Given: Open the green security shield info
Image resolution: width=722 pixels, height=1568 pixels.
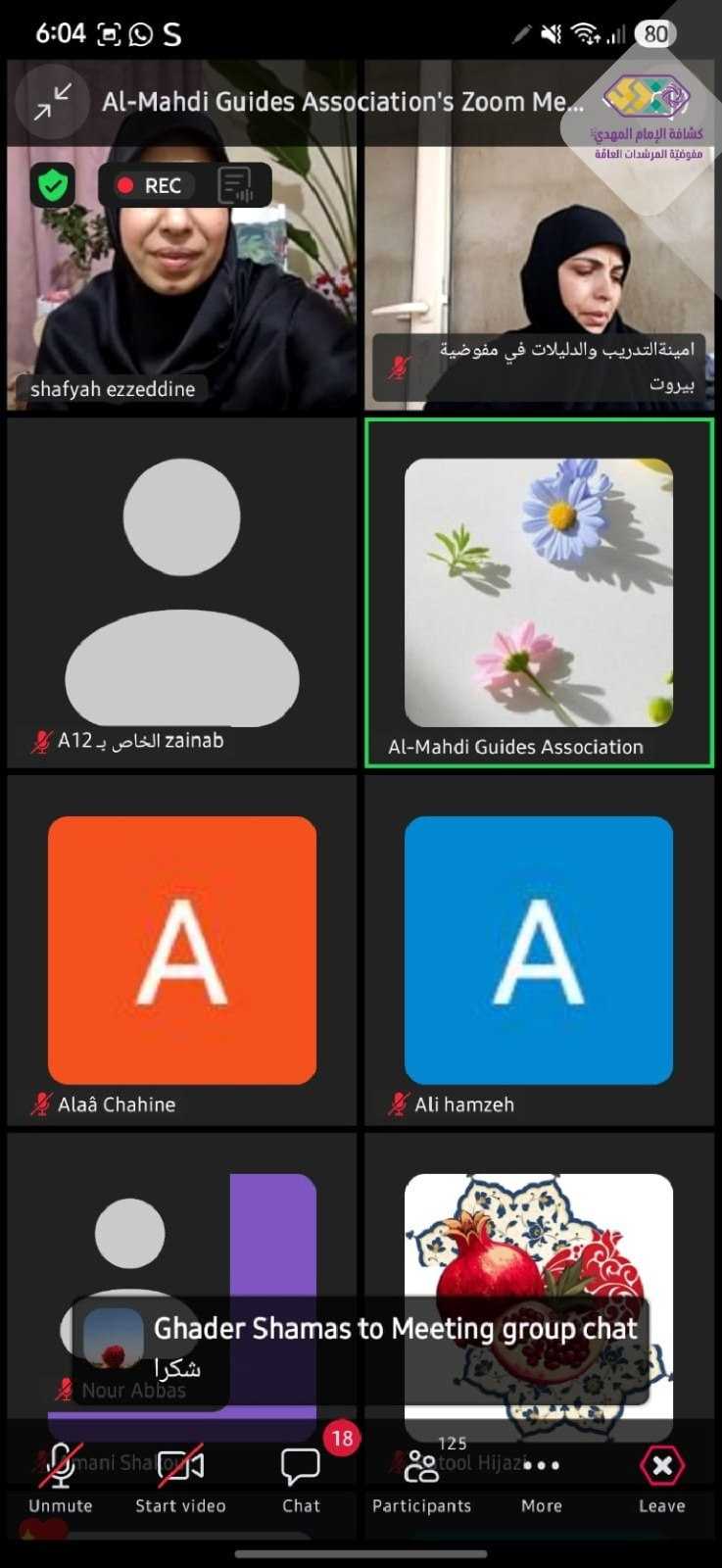Looking at the screenshot, I should (53, 185).
